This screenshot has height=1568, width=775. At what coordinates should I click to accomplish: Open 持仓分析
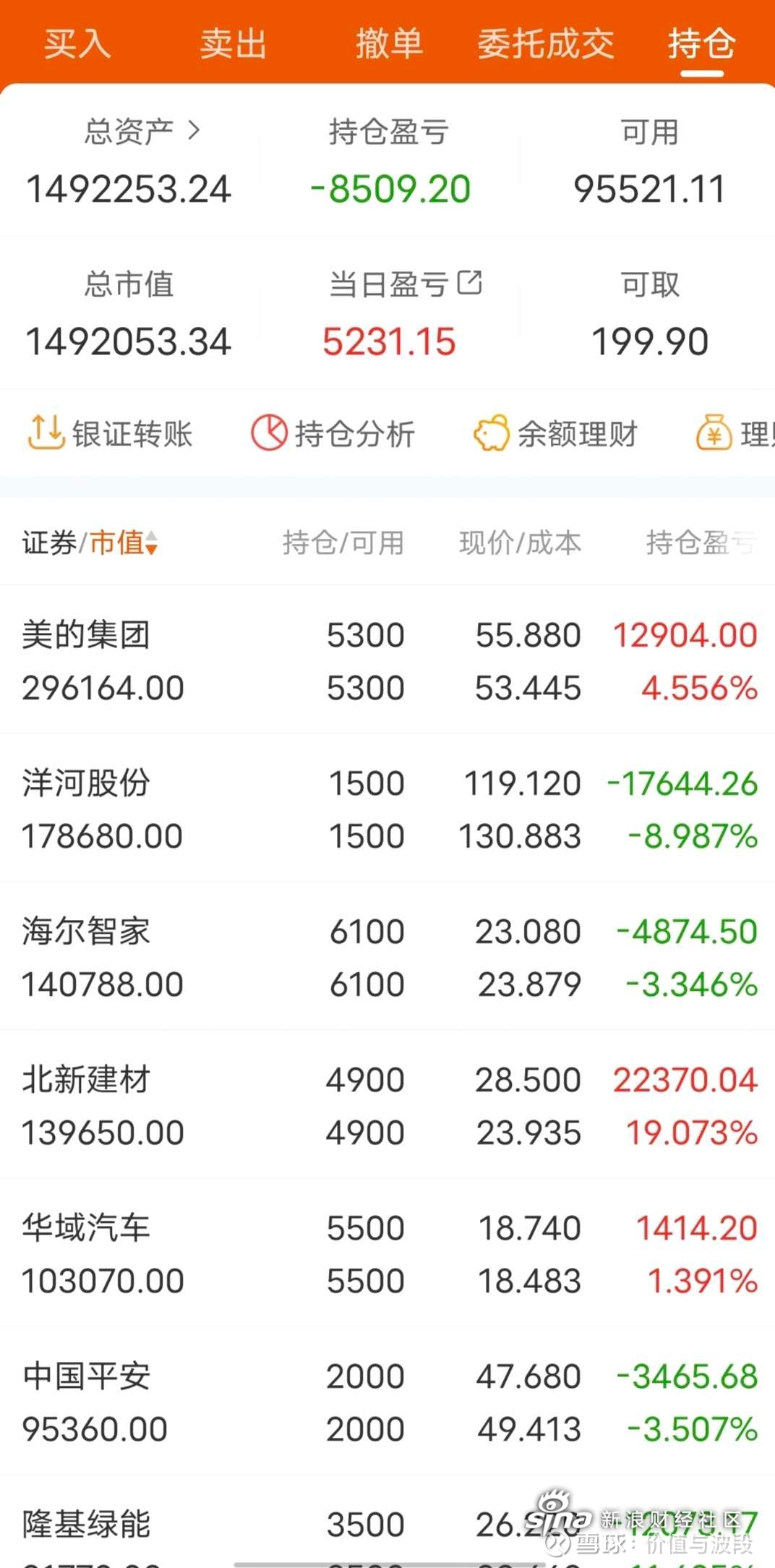pos(333,434)
